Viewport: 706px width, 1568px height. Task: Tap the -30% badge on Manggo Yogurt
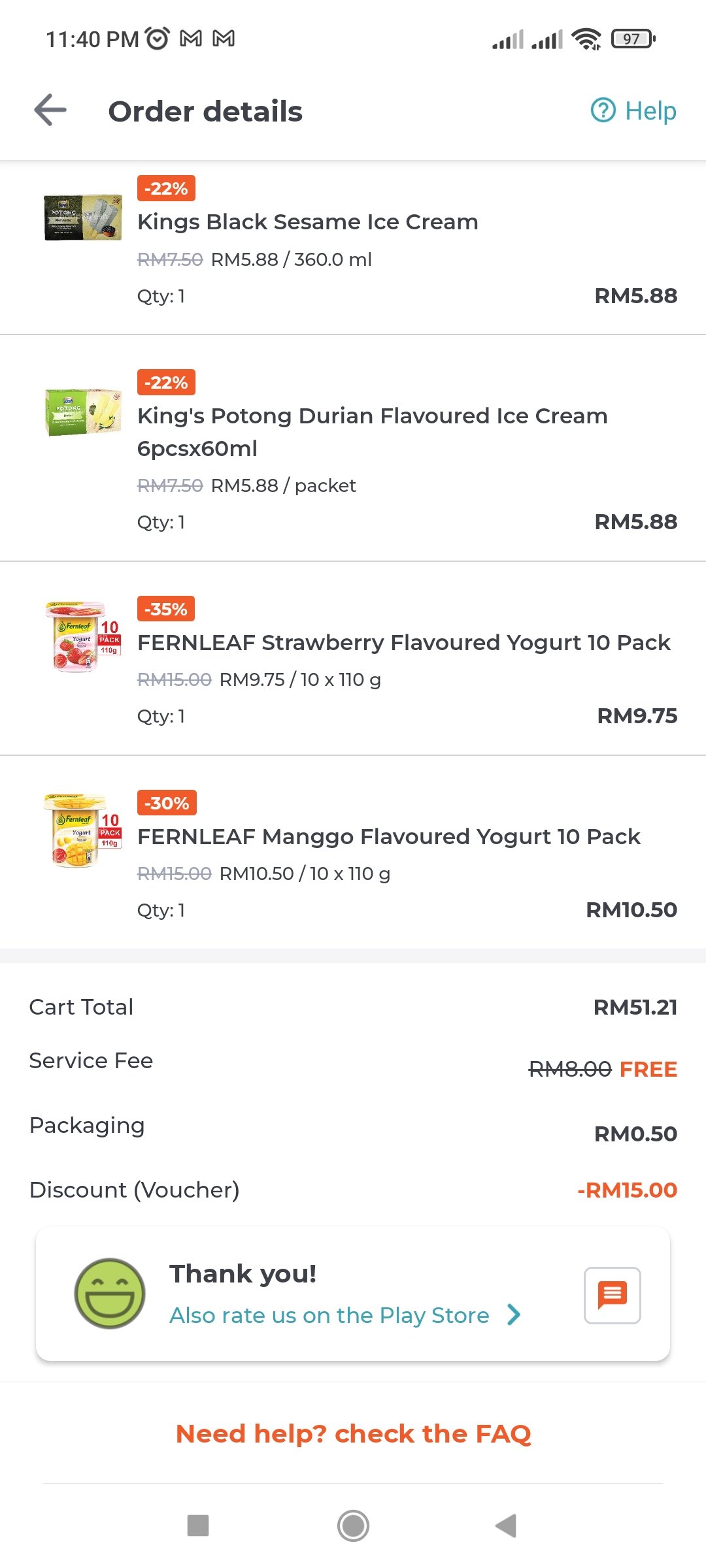click(x=165, y=803)
